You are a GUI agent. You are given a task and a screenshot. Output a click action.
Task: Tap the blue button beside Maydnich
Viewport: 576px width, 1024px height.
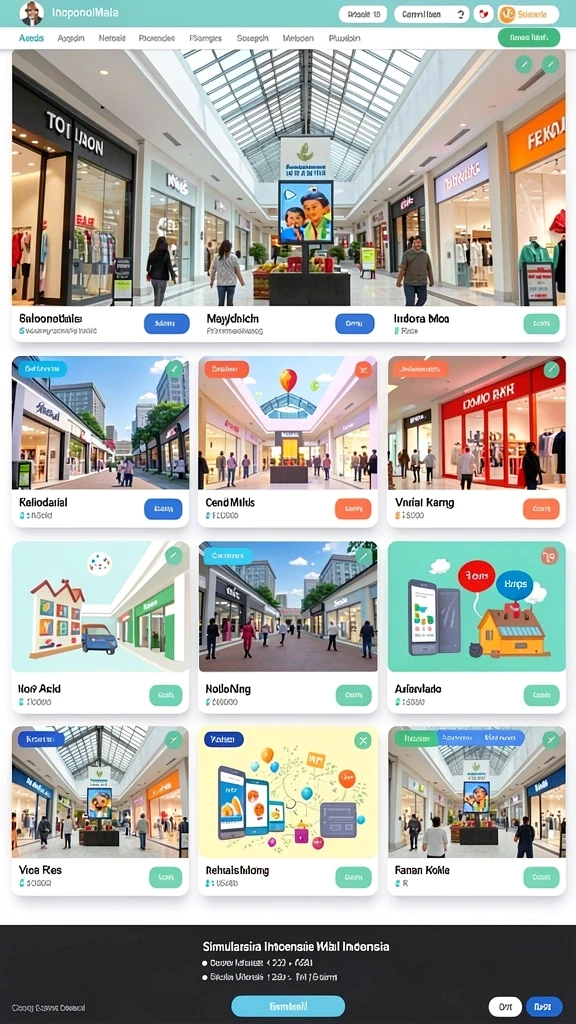point(355,323)
